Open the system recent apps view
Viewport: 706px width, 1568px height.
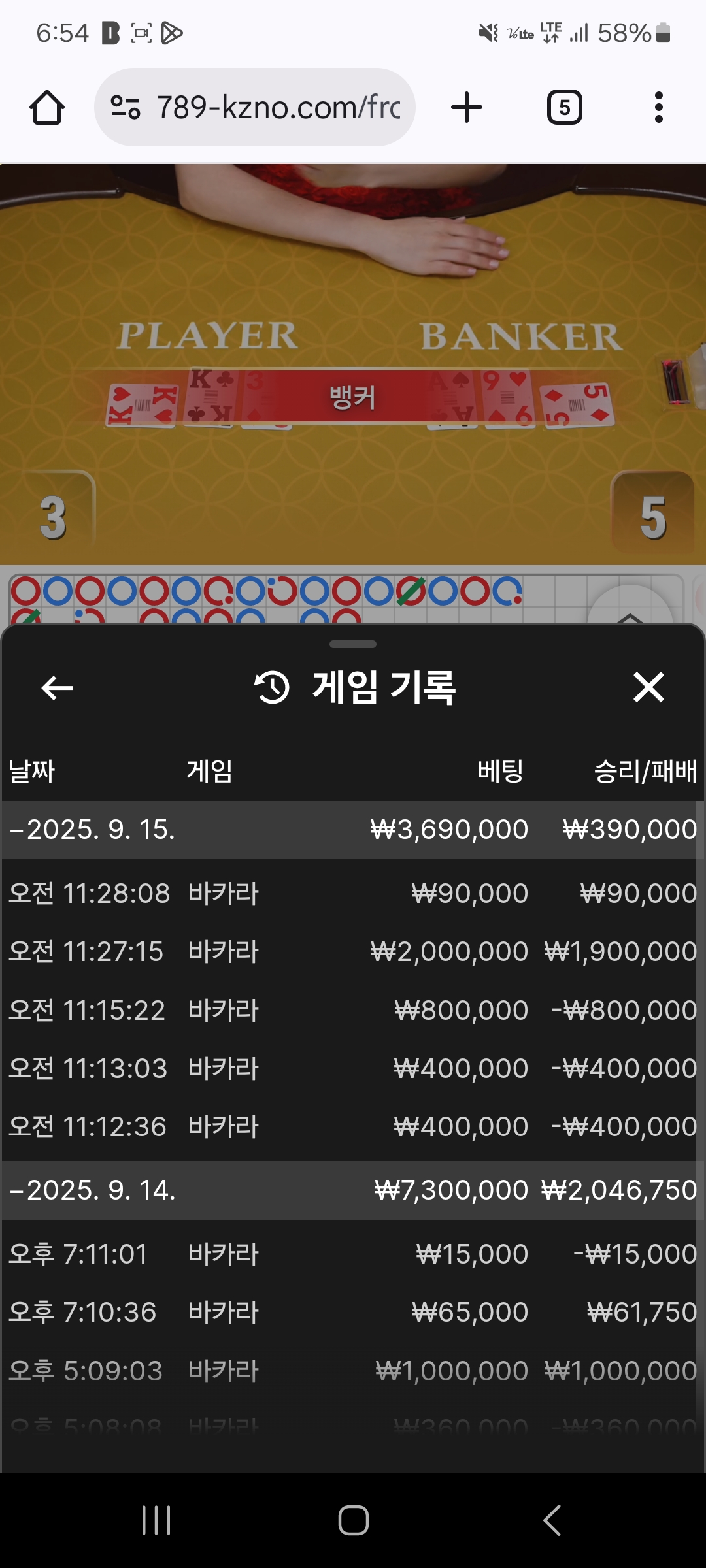pos(156,1520)
